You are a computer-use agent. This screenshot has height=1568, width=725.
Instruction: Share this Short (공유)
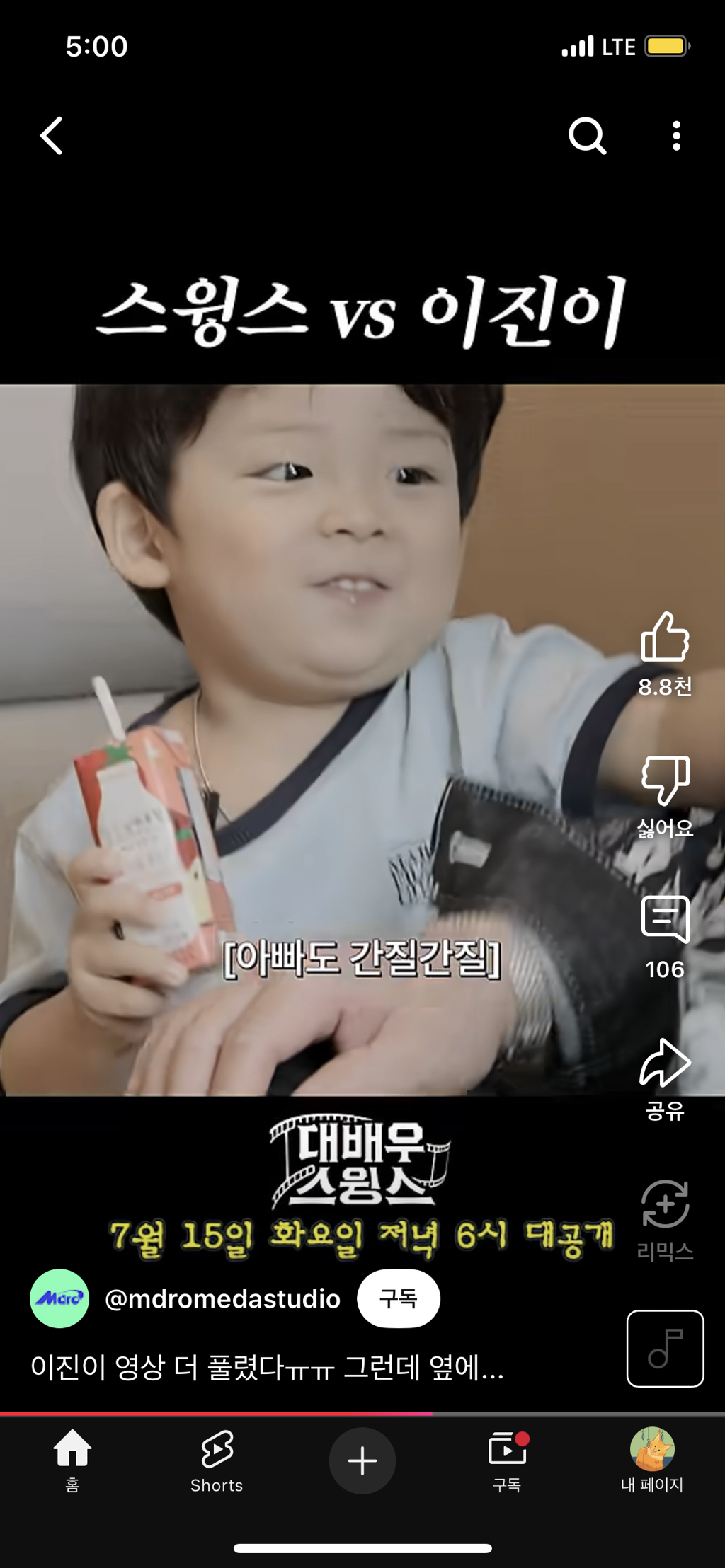(665, 1063)
